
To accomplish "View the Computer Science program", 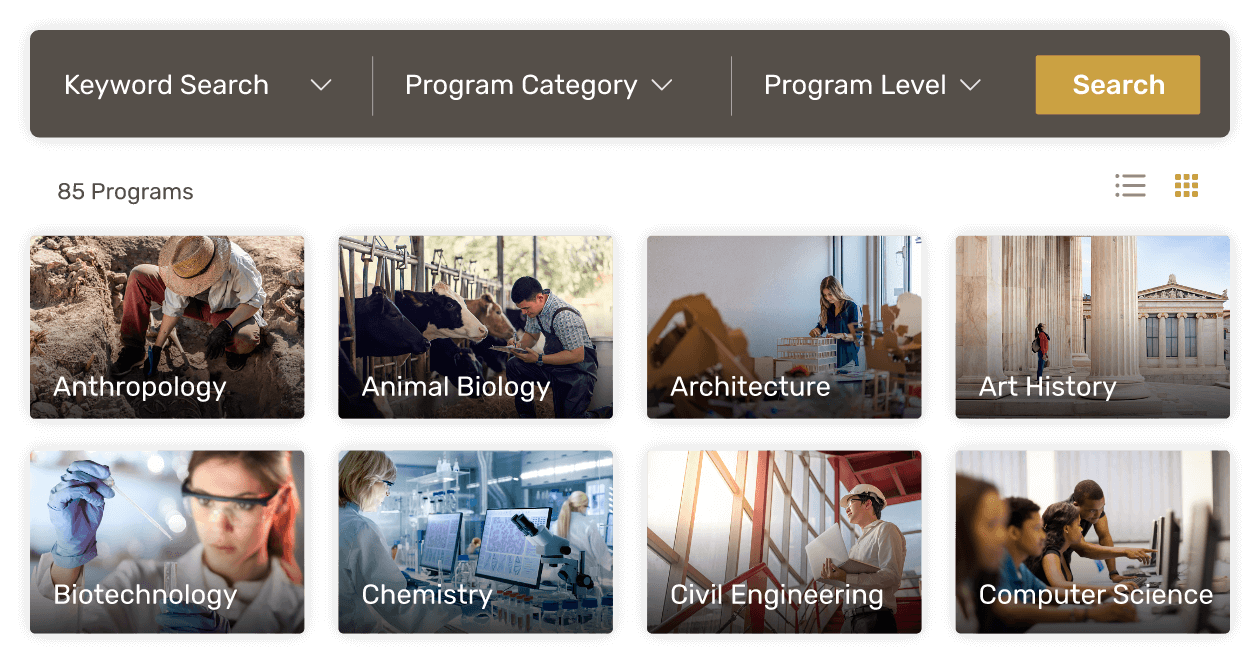I will click(x=1092, y=541).
